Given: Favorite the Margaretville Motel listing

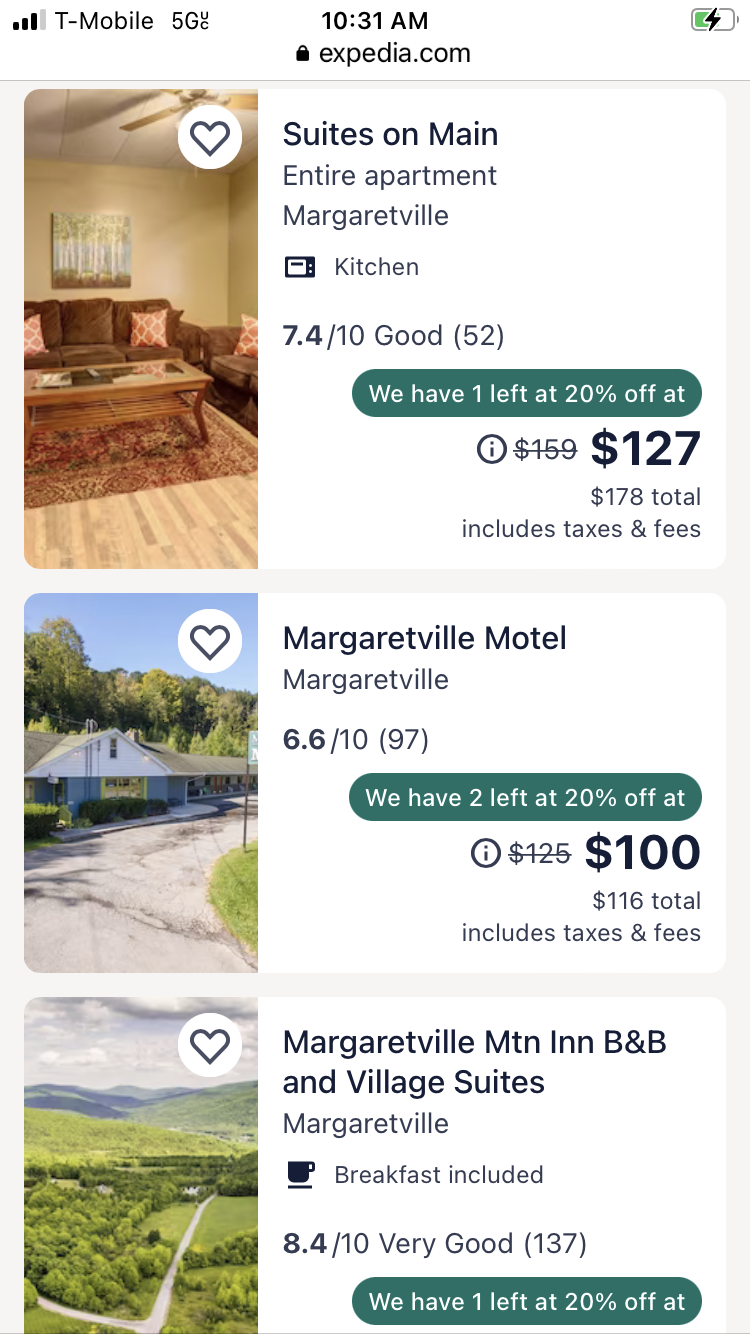Looking at the screenshot, I should [210, 642].
